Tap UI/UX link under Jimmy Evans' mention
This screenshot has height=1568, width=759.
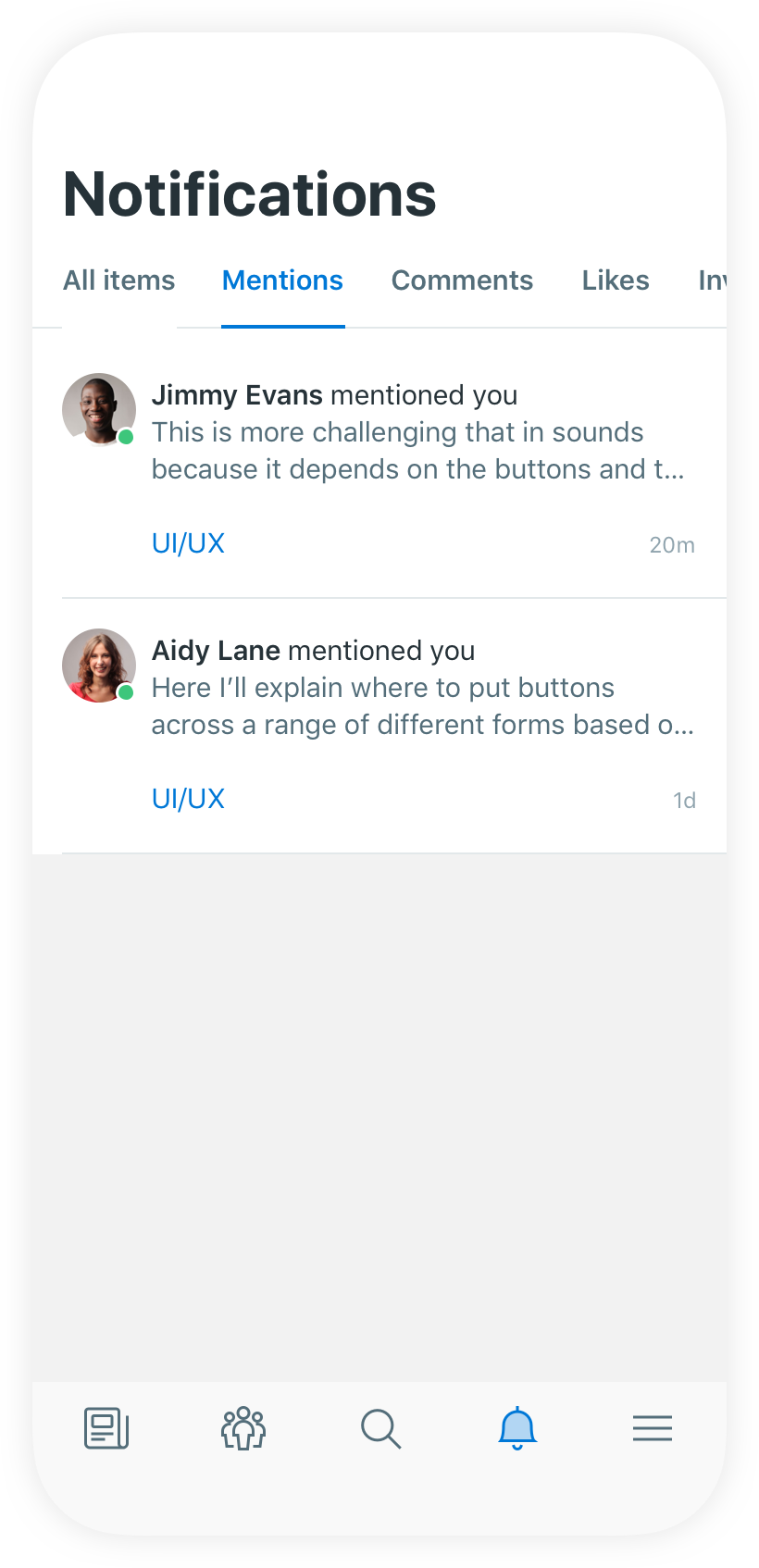(188, 543)
